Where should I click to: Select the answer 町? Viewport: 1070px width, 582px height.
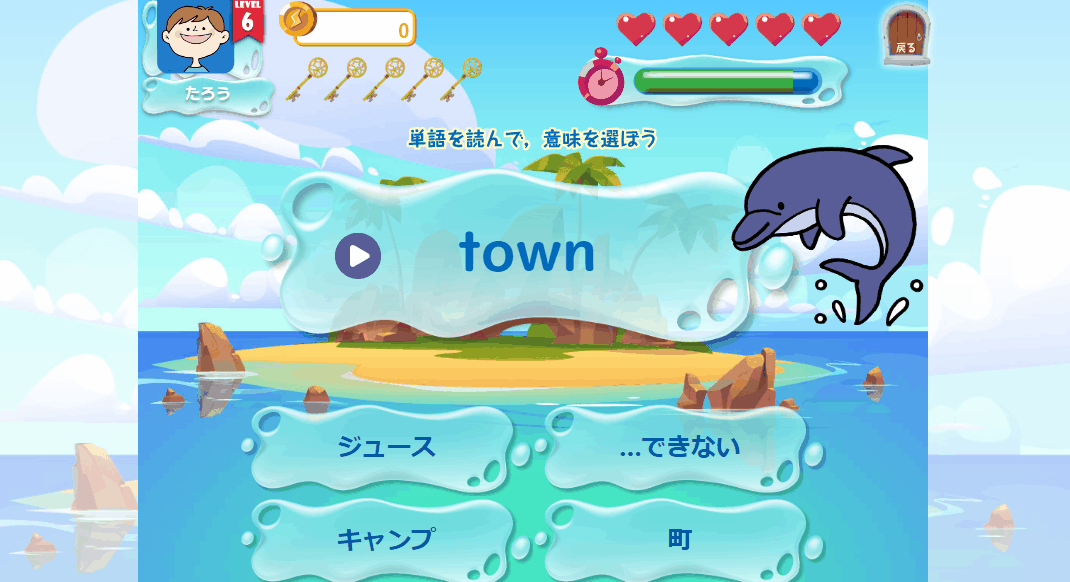[x=680, y=540]
